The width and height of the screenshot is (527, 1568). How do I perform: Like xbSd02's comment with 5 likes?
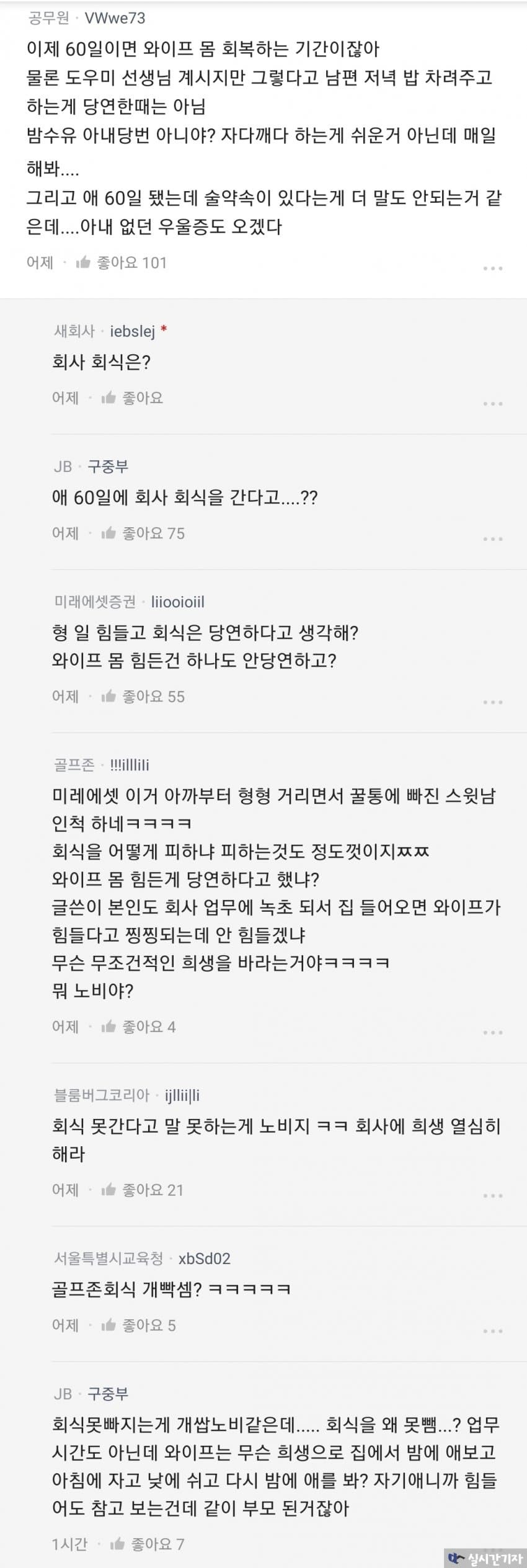109,1325
